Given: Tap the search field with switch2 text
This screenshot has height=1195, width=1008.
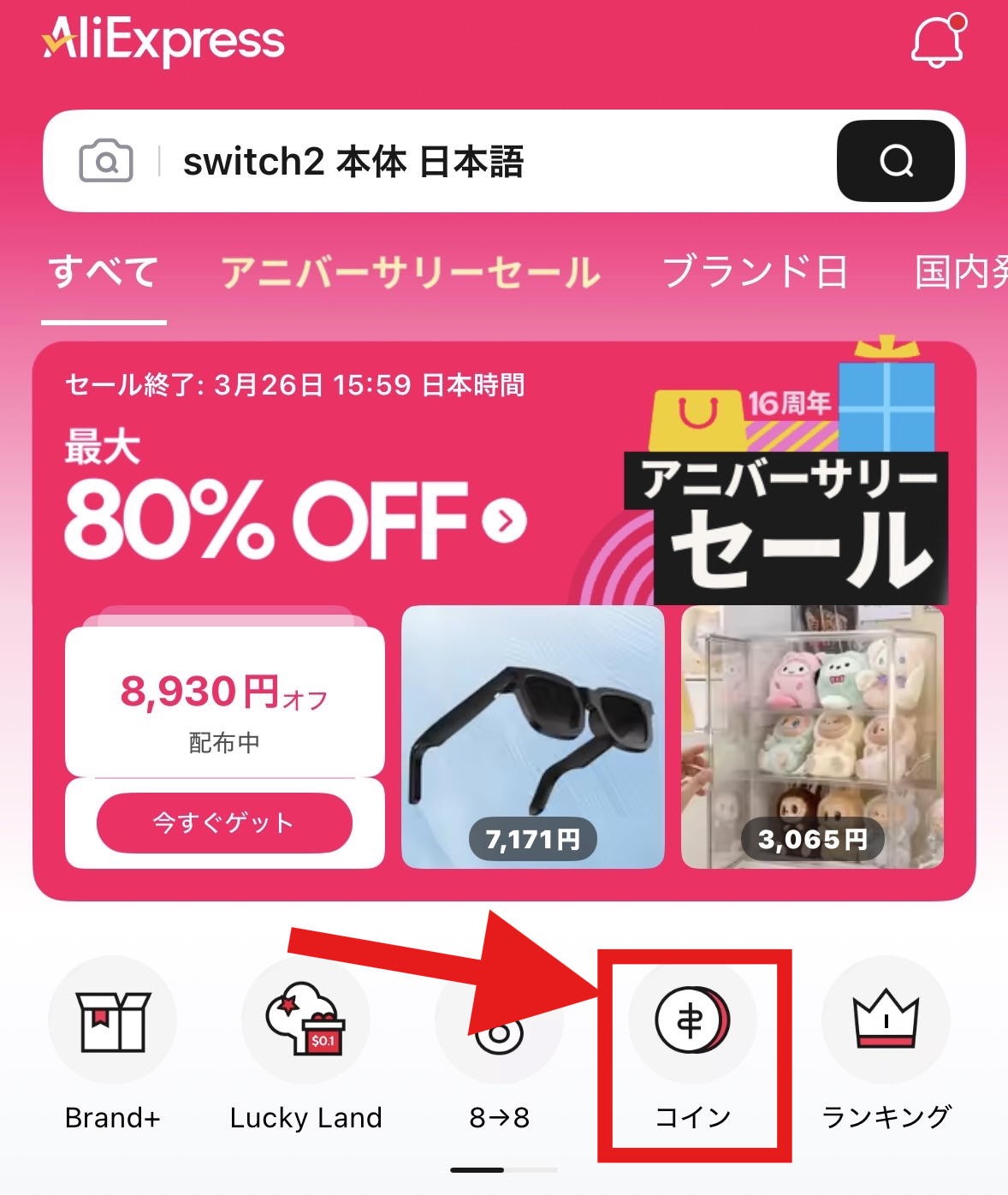Looking at the screenshot, I should (479, 162).
